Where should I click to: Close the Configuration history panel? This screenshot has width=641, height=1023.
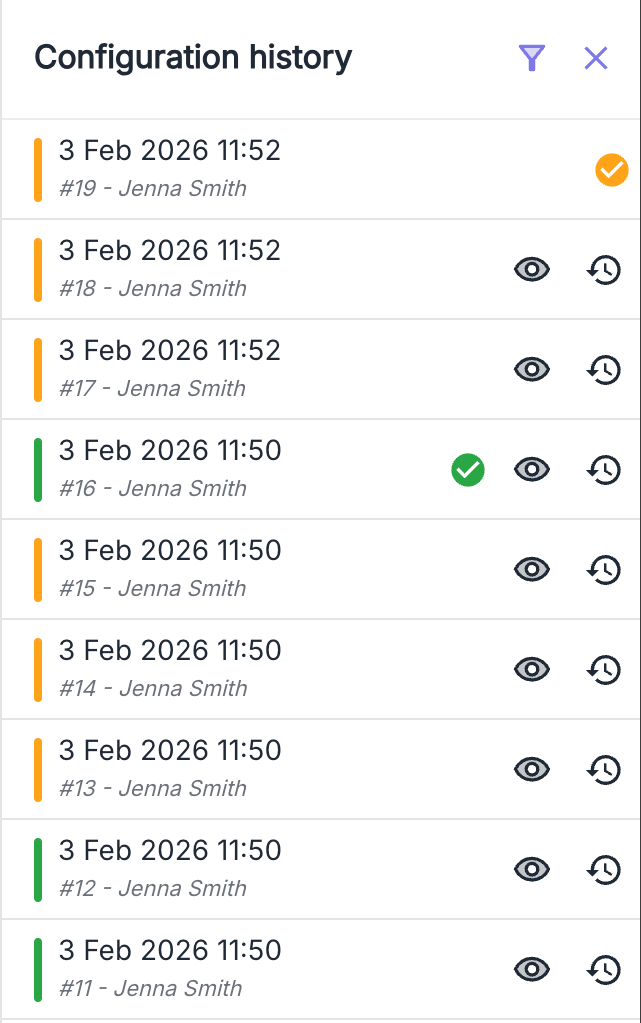[596, 59]
